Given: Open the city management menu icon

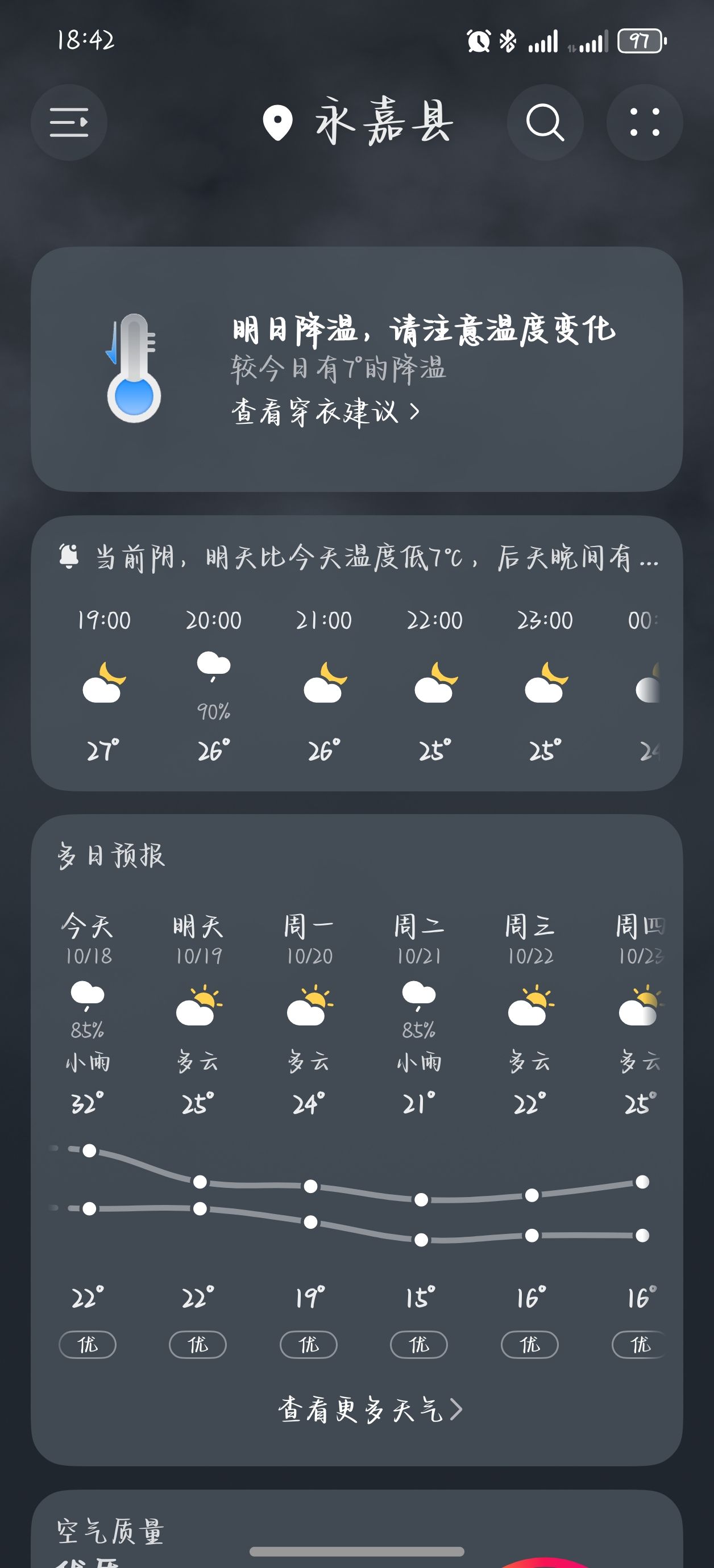Looking at the screenshot, I should [x=69, y=122].
